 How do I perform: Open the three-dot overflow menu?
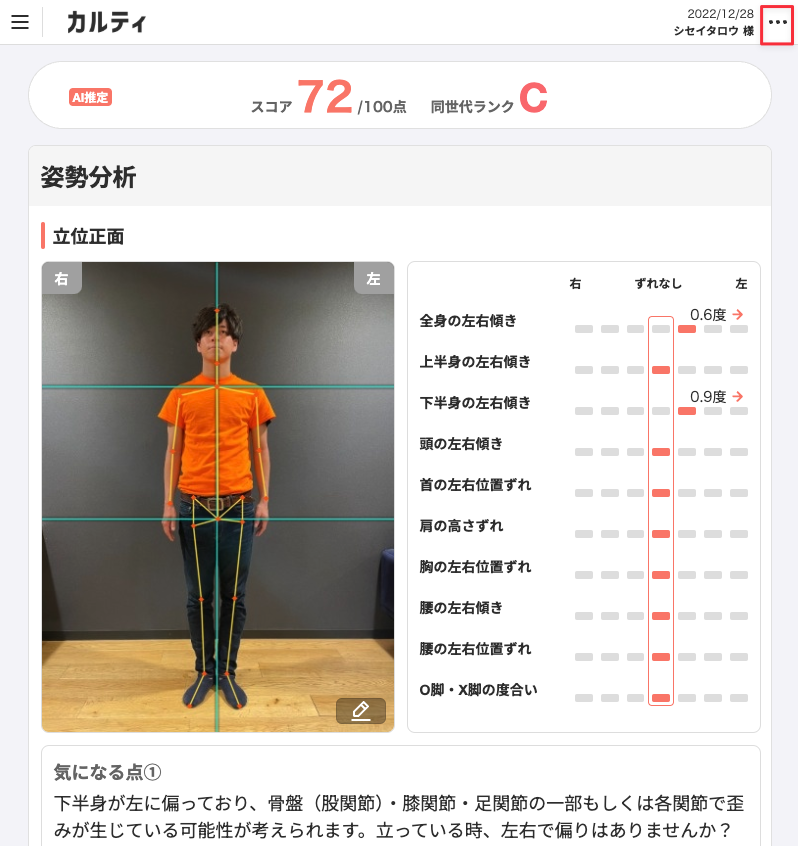click(777, 23)
